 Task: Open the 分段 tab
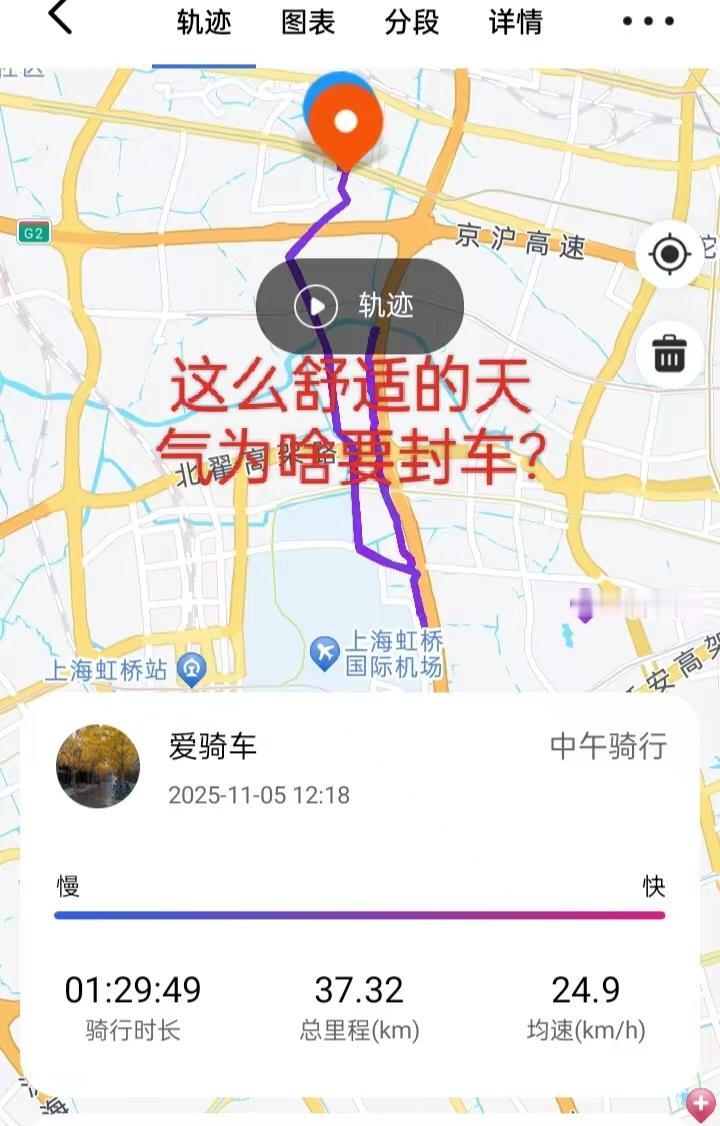click(x=410, y=22)
